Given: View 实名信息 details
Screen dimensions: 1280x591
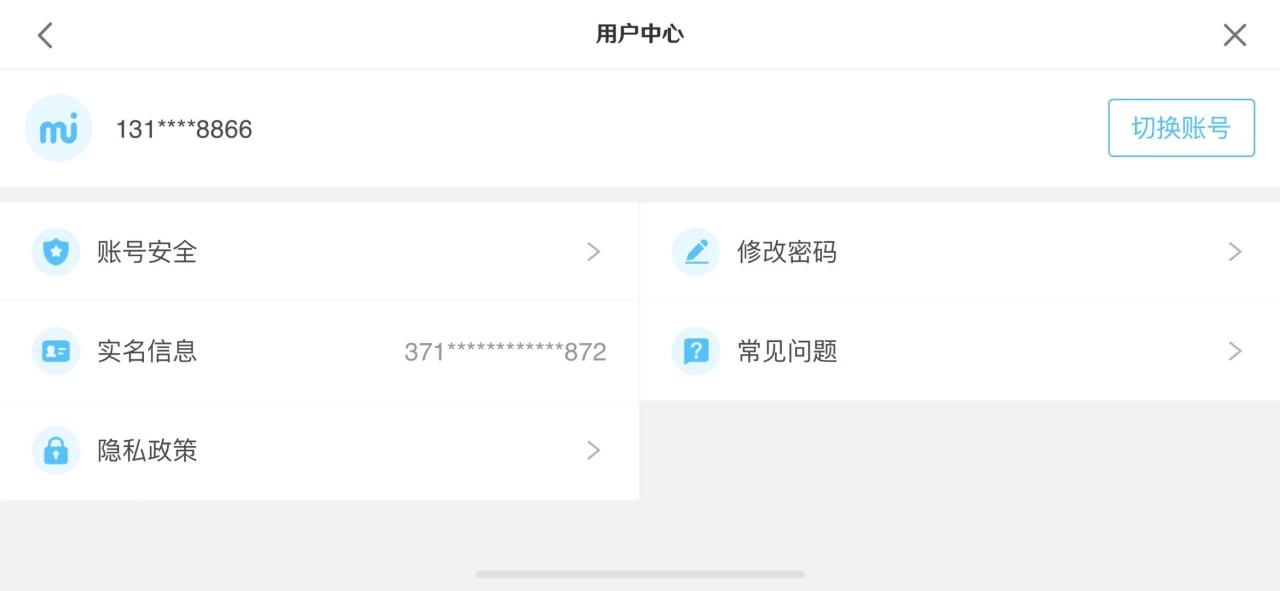Looking at the screenshot, I should [x=318, y=351].
